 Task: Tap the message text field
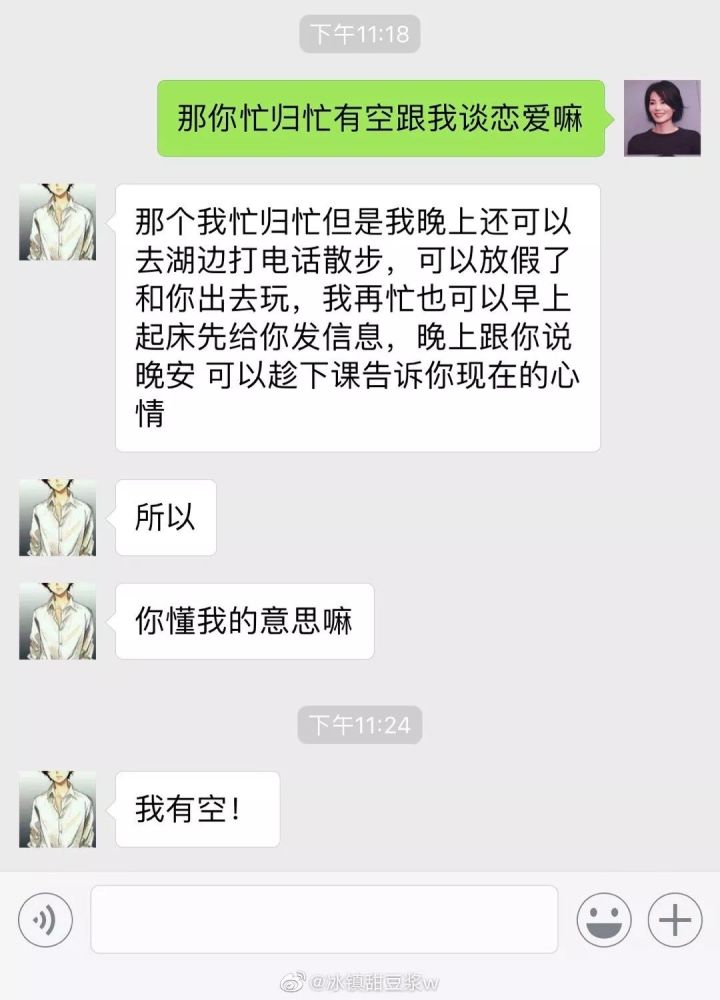click(x=324, y=919)
